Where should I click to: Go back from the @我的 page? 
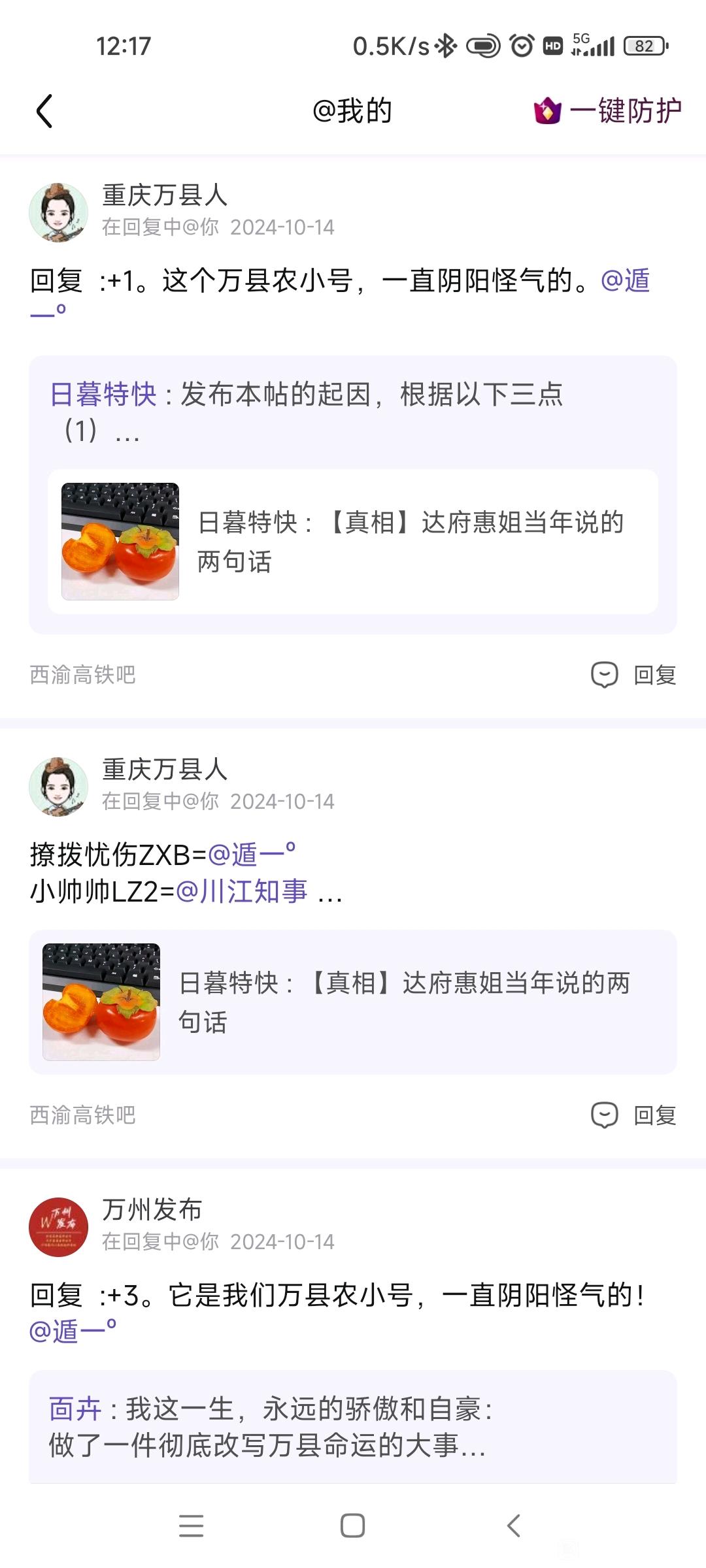coord(44,111)
